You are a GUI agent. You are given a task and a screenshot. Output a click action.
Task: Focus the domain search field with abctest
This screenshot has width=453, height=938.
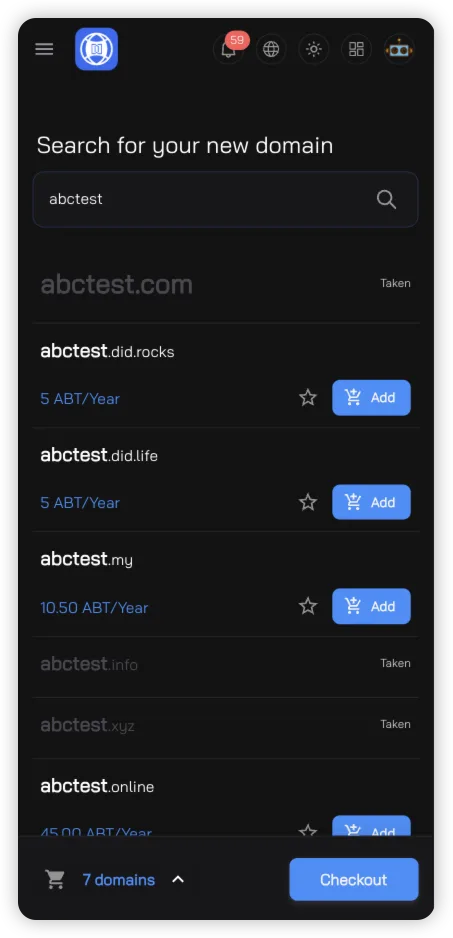pos(225,199)
